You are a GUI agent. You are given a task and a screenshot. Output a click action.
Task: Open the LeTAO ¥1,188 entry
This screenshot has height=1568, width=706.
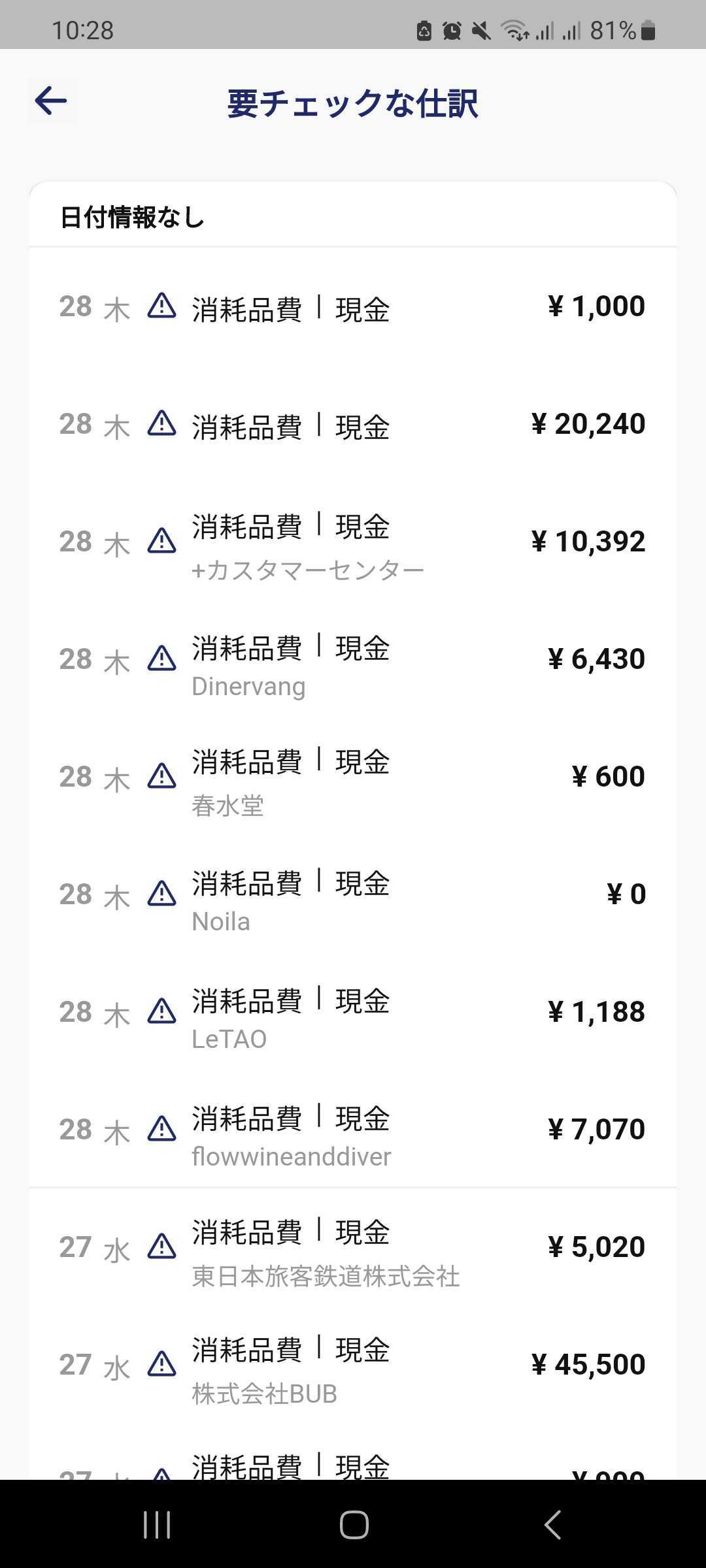point(353,1012)
